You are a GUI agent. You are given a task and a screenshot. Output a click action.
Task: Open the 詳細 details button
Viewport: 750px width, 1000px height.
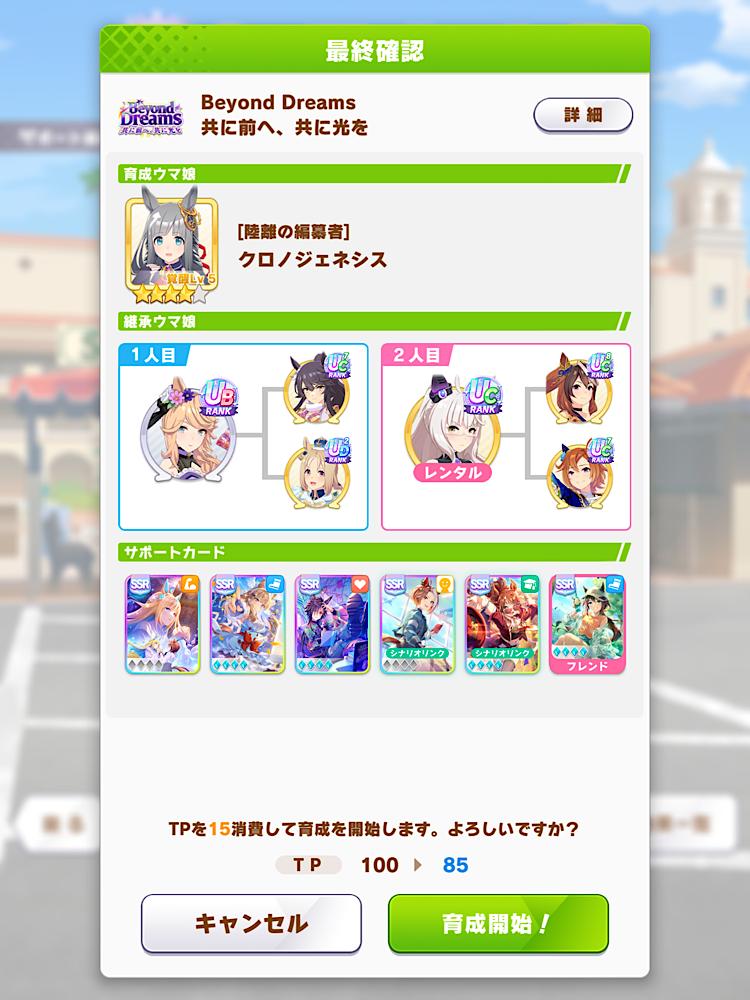click(583, 115)
